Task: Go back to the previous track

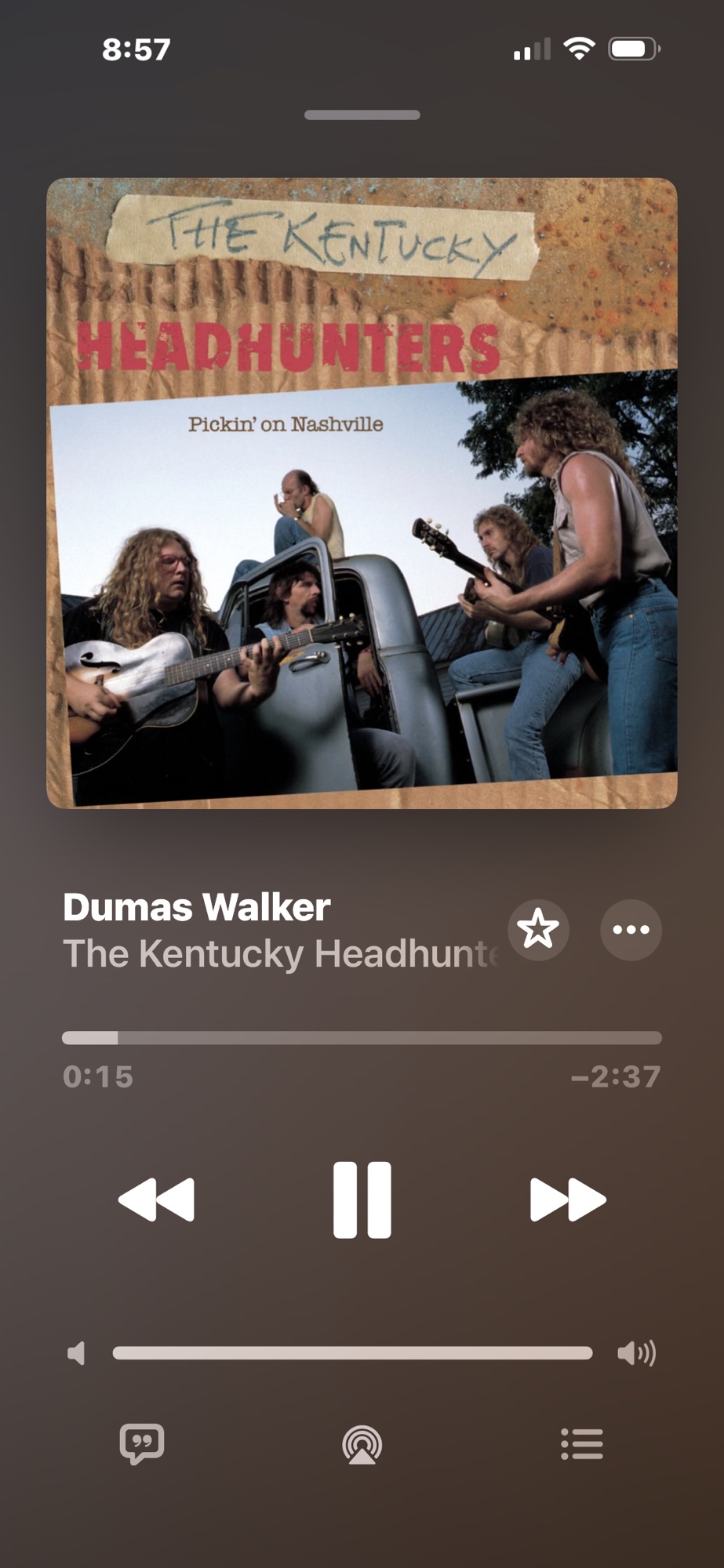Action: pyautogui.click(x=156, y=1200)
